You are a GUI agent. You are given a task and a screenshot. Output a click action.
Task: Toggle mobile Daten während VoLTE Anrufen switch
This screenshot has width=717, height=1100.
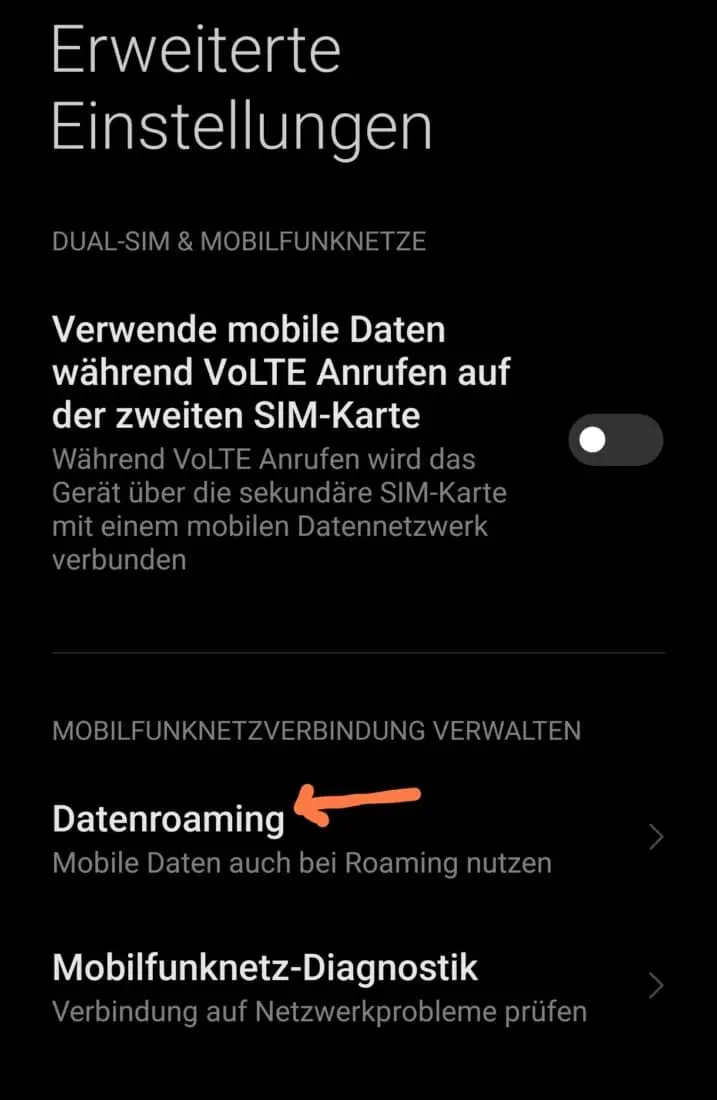[615, 440]
